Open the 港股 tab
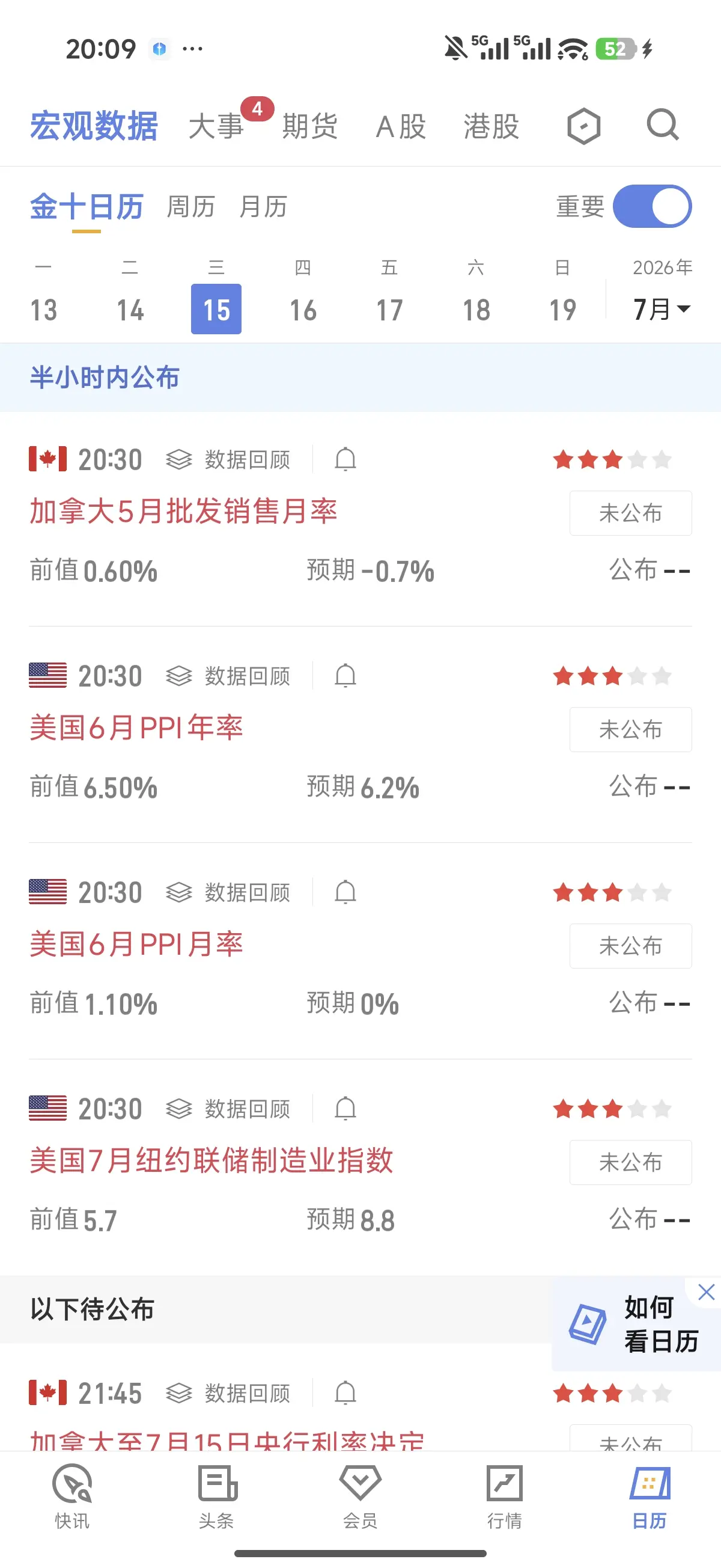 [x=491, y=127]
